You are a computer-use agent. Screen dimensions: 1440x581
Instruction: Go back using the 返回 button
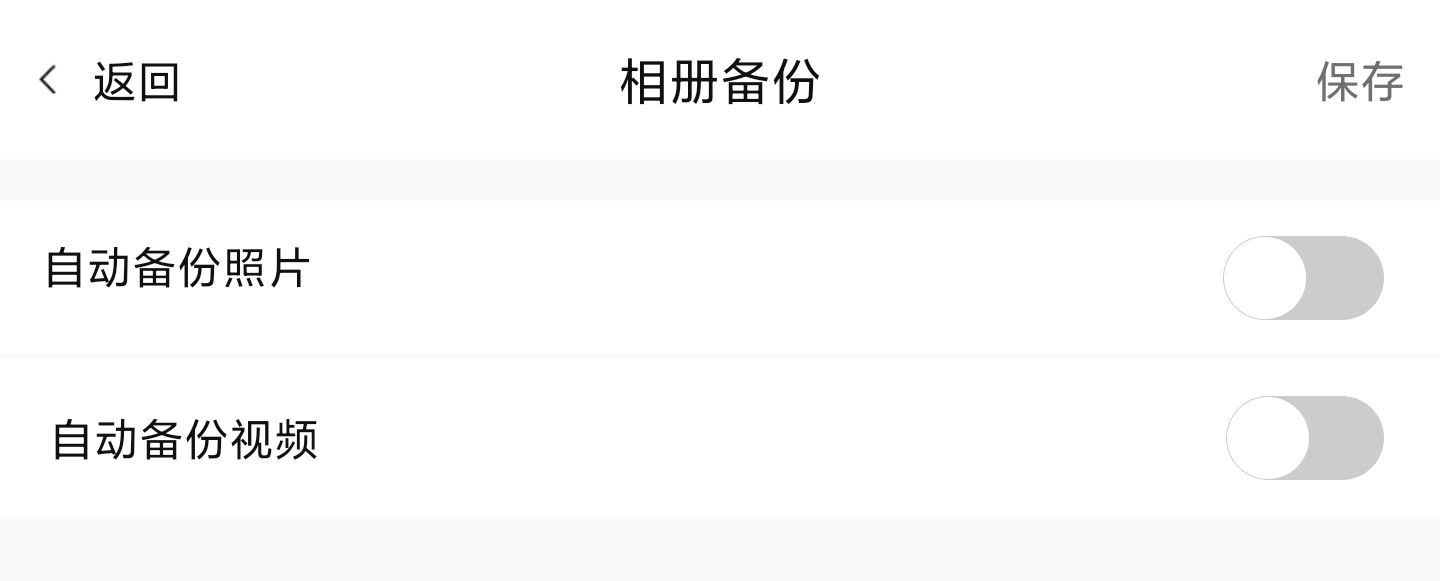pos(110,82)
